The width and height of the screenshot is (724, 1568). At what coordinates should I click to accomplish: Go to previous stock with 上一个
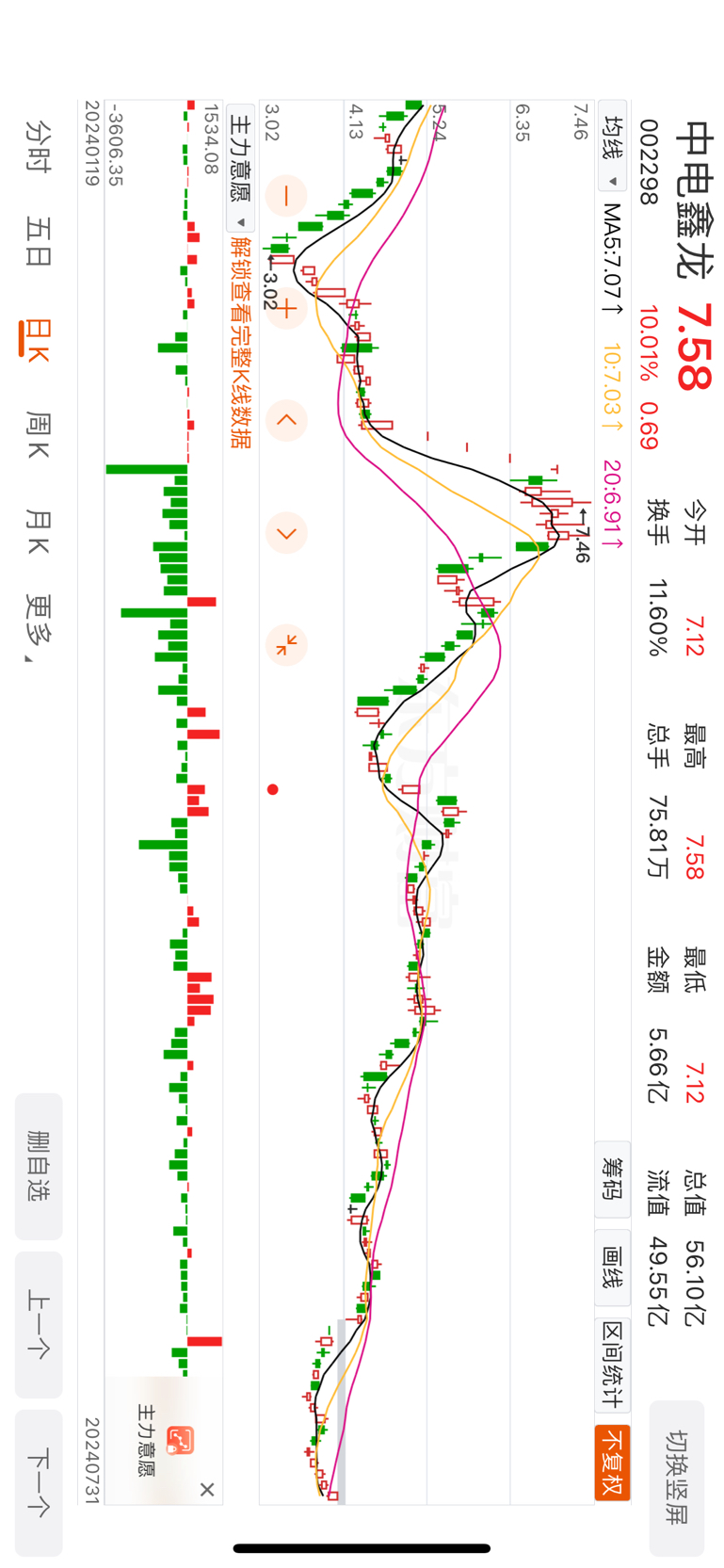[39, 1323]
